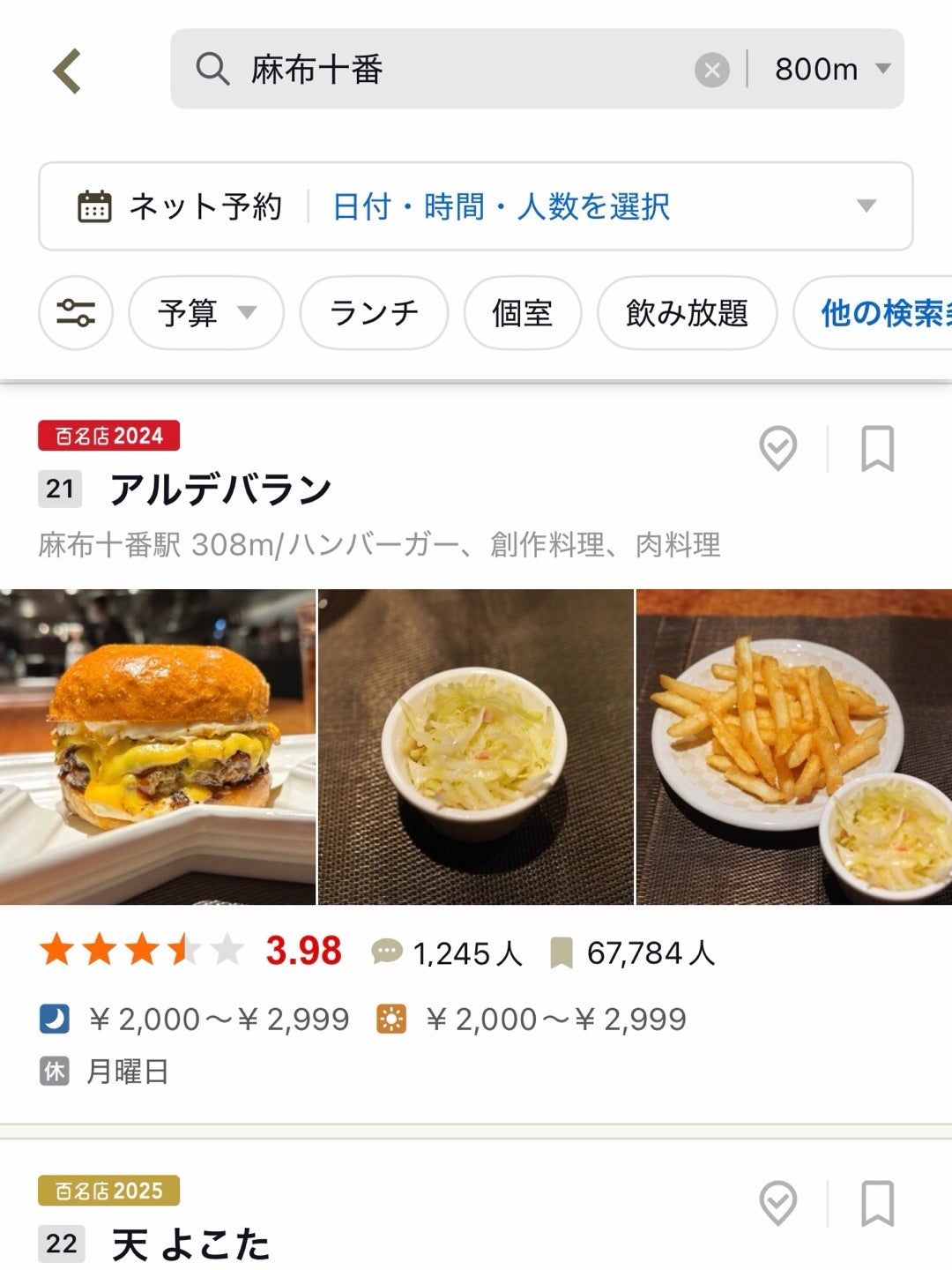Tap the 麻布十番 search field
This screenshot has height=1270, width=952.
(441, 69)
